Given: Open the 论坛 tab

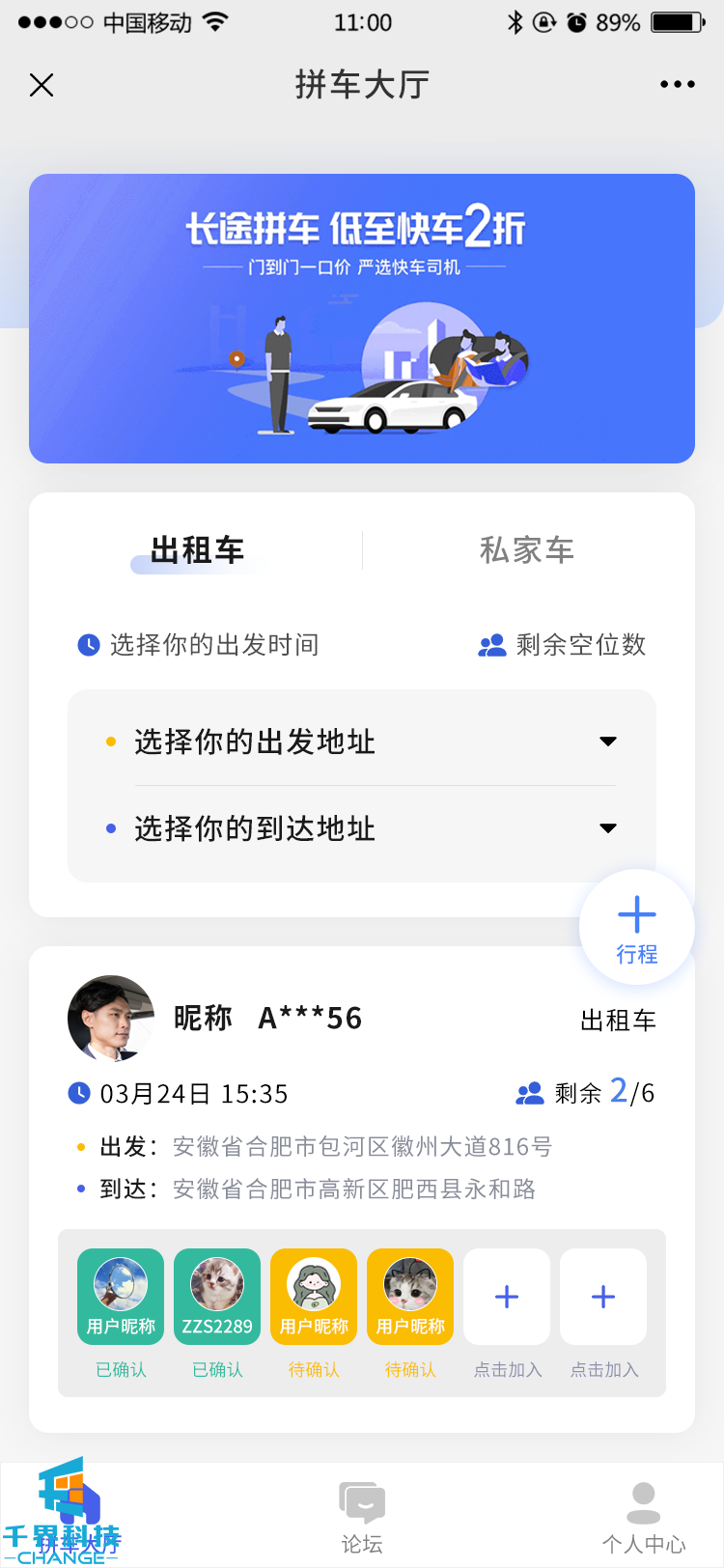Looking at the screenshot, I should [362, 1518].
